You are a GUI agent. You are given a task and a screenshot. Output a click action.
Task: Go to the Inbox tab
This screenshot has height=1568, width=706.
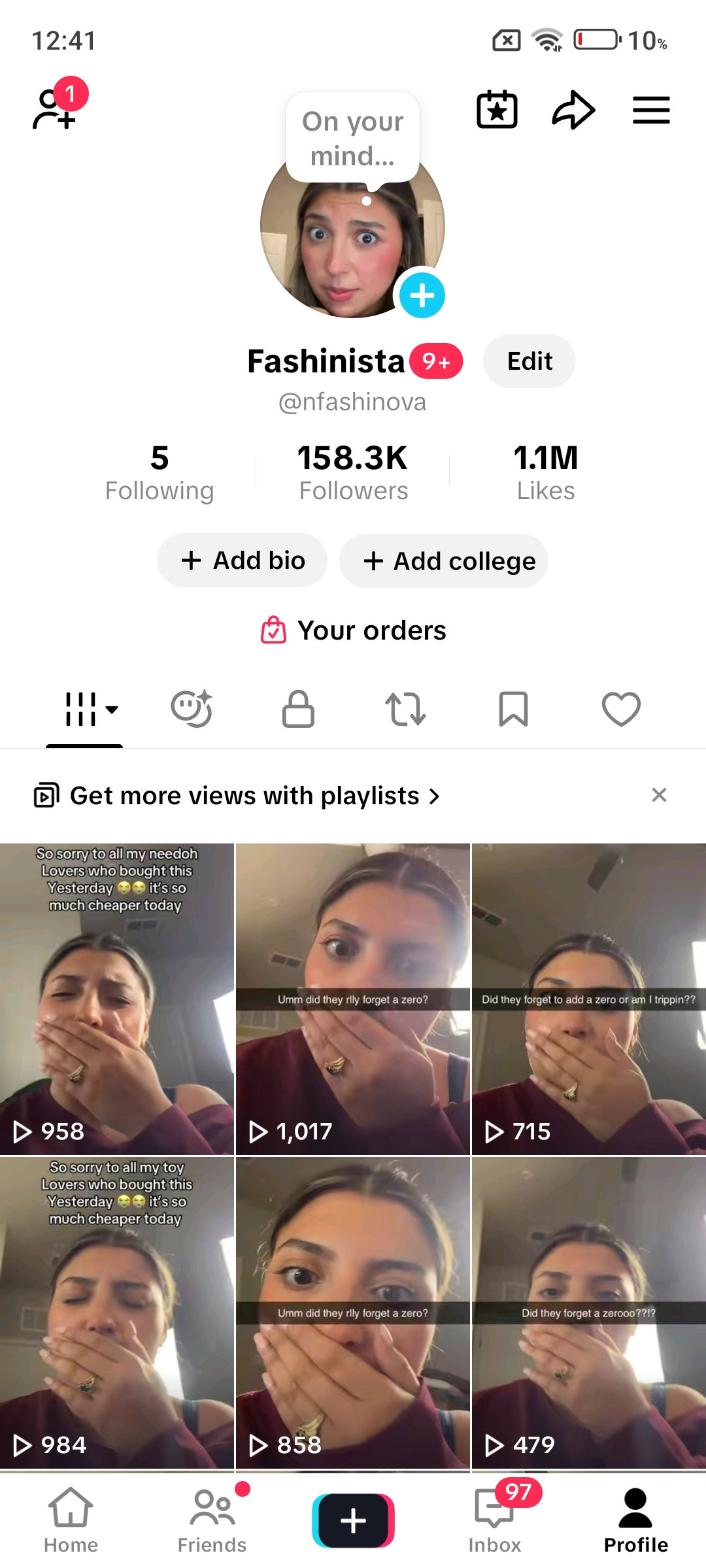495,1520
